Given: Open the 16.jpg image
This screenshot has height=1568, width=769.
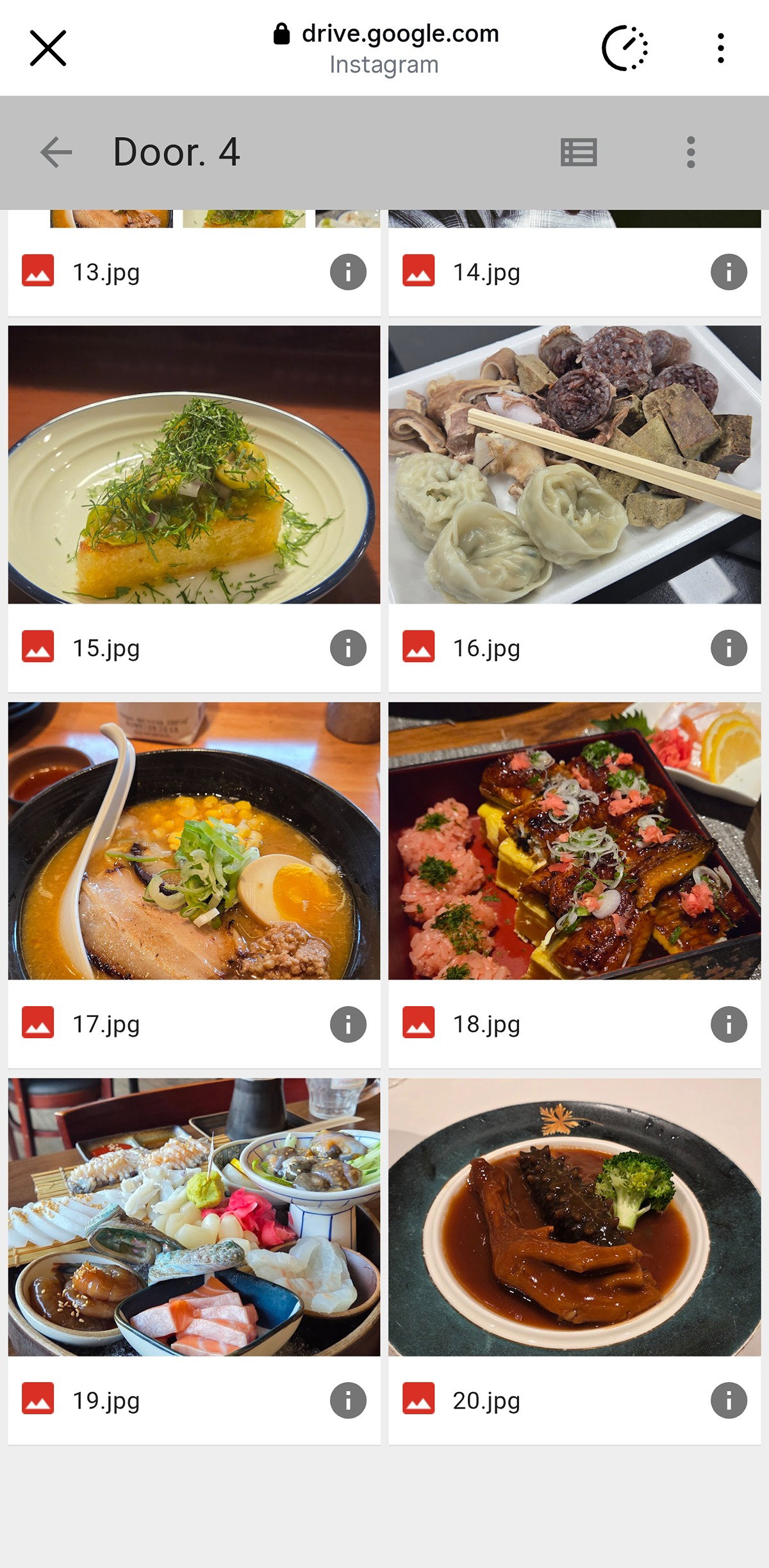Looking at the screenshot, I should pos(575,465).
